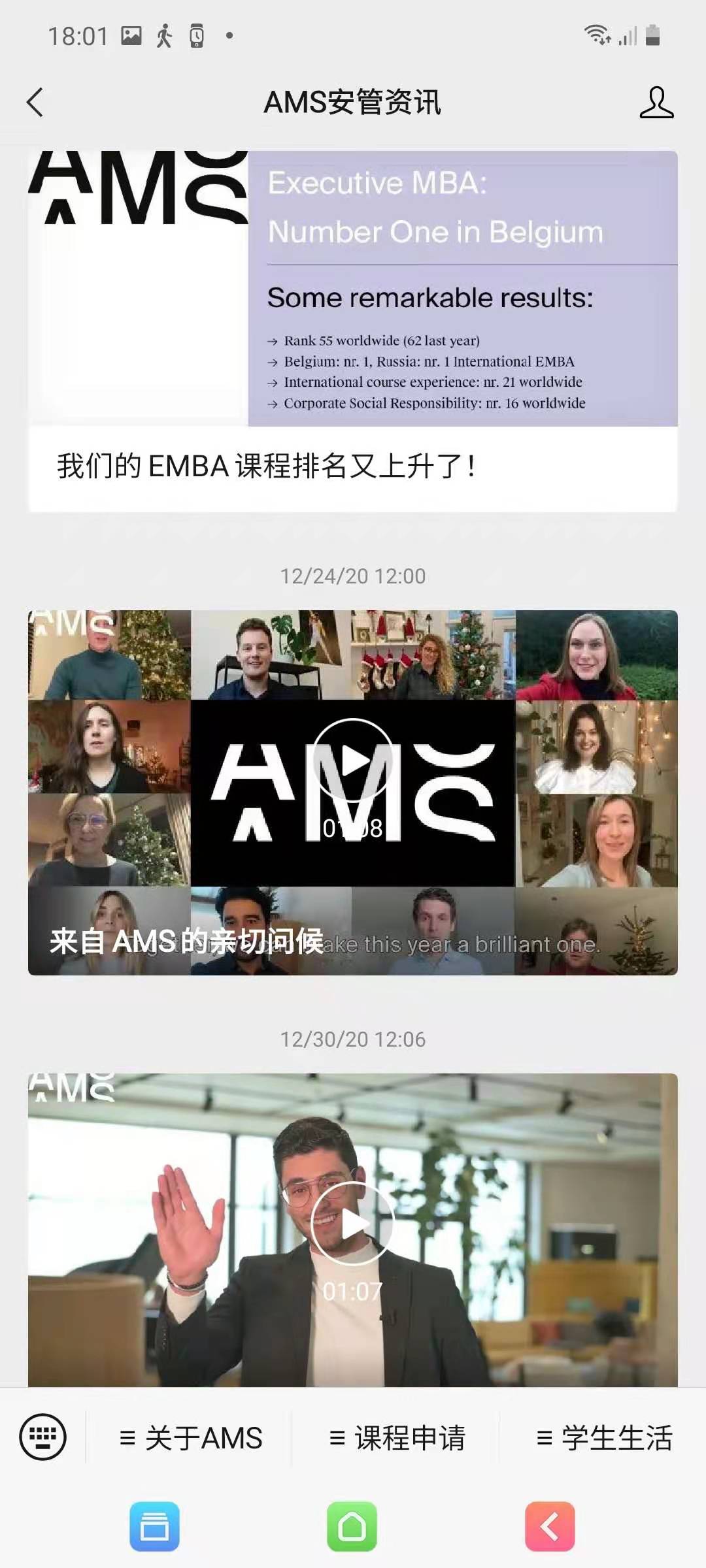Open the EMBA 课程排名又上升了 article
Screen dimensions: 706x1568
[353, 466]
